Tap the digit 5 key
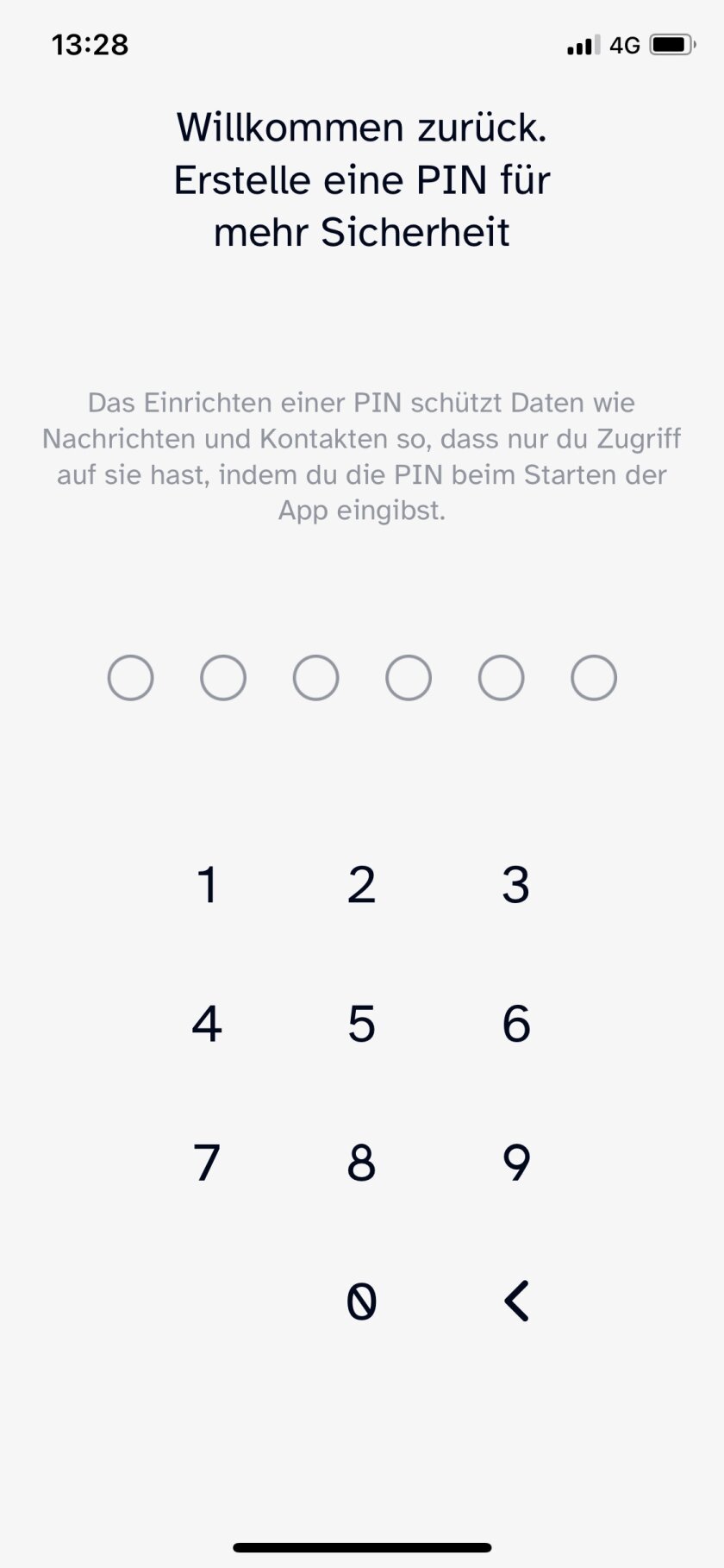Image resolution: width=724 pixels, height=1568 pixels. pyautogui.click(x=361, y=1025)
